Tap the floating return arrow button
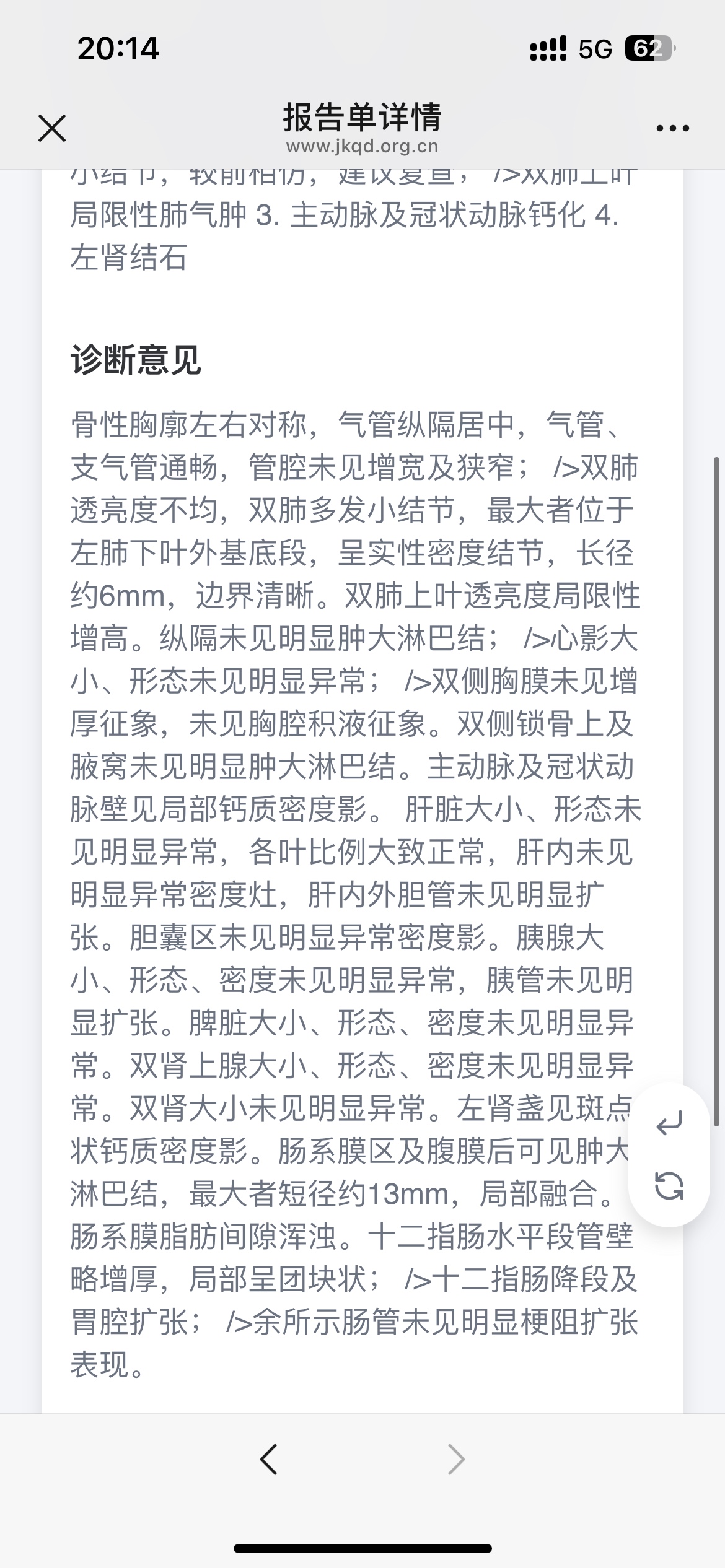 pos(669,1123)
